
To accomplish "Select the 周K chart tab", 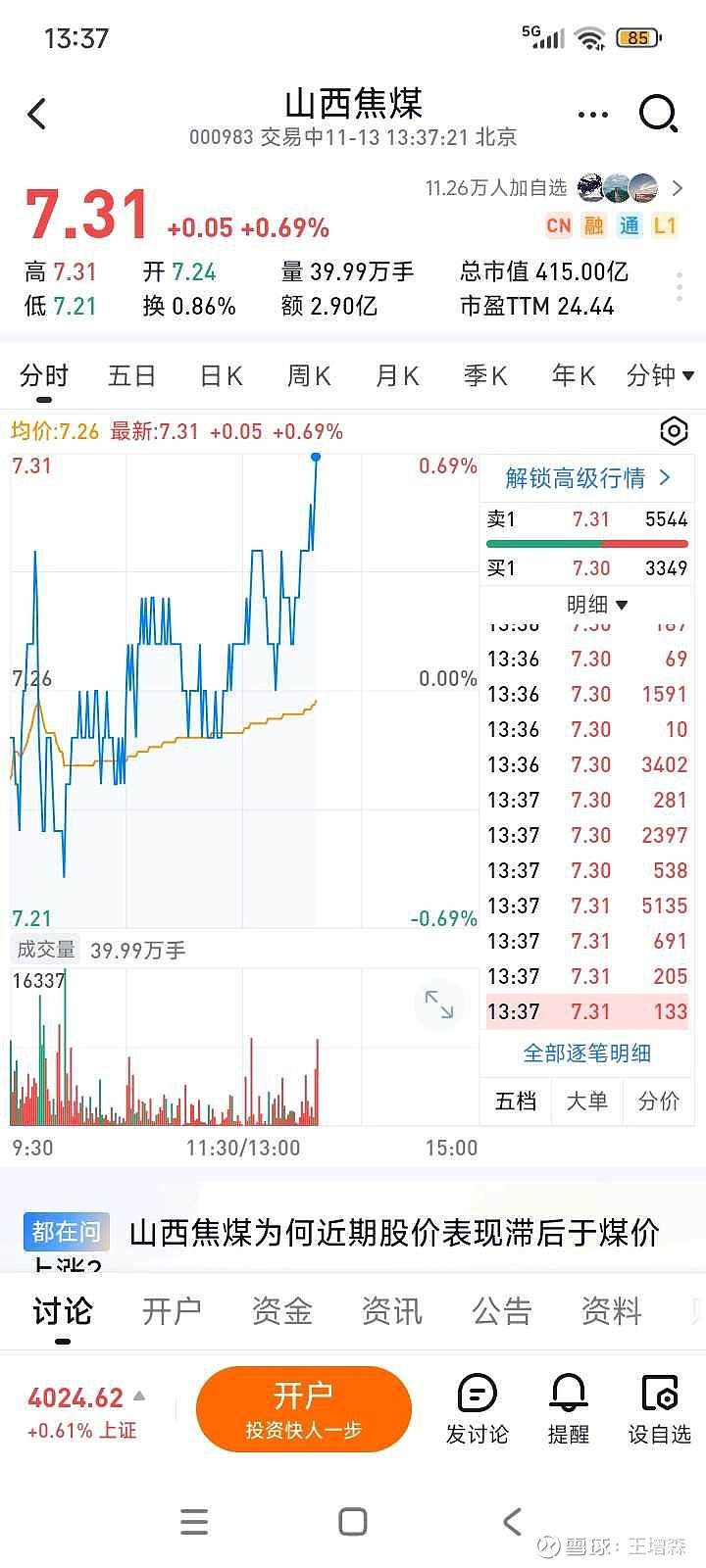I will 309,375.
